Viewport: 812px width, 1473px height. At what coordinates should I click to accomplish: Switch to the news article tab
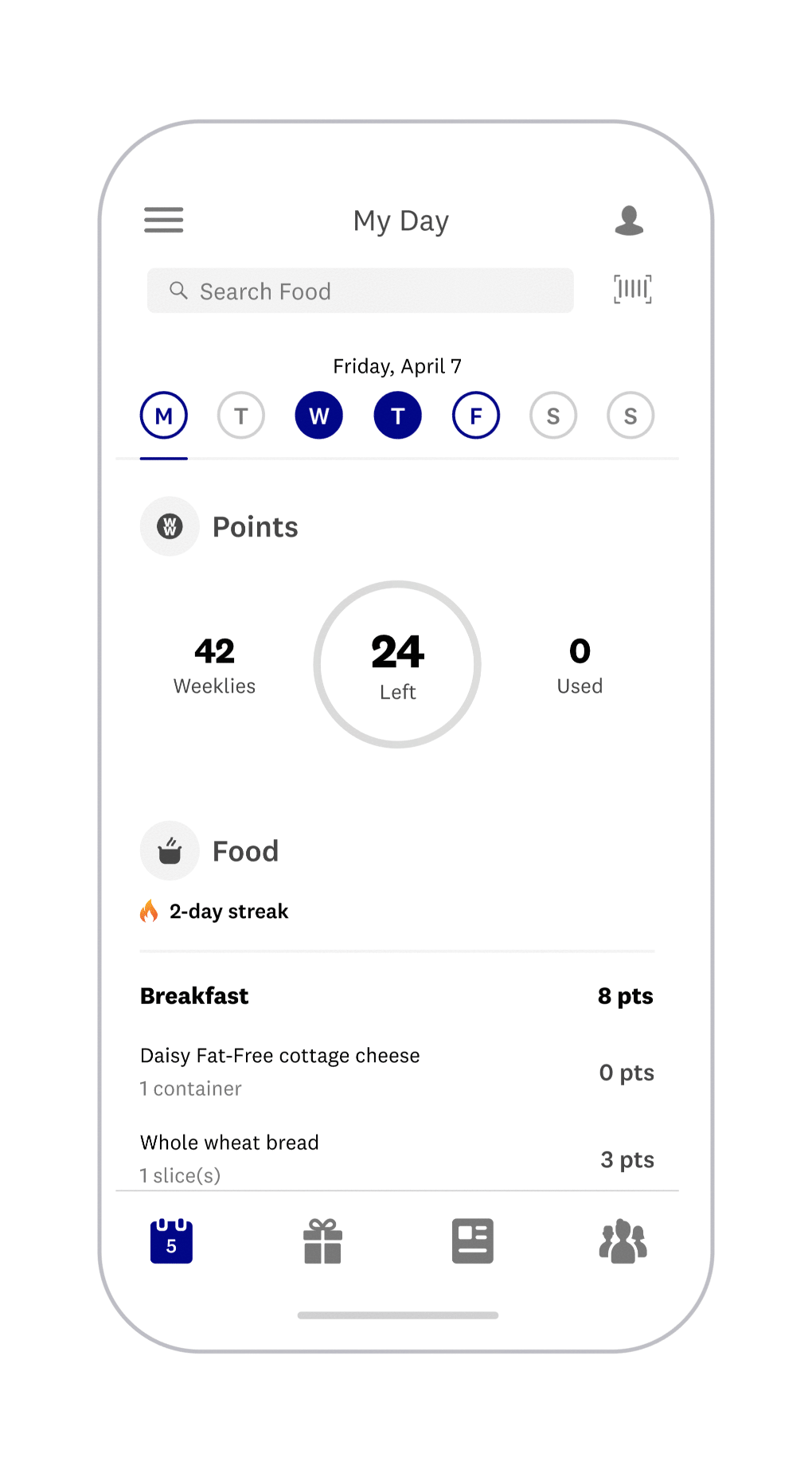[473, 1241]
